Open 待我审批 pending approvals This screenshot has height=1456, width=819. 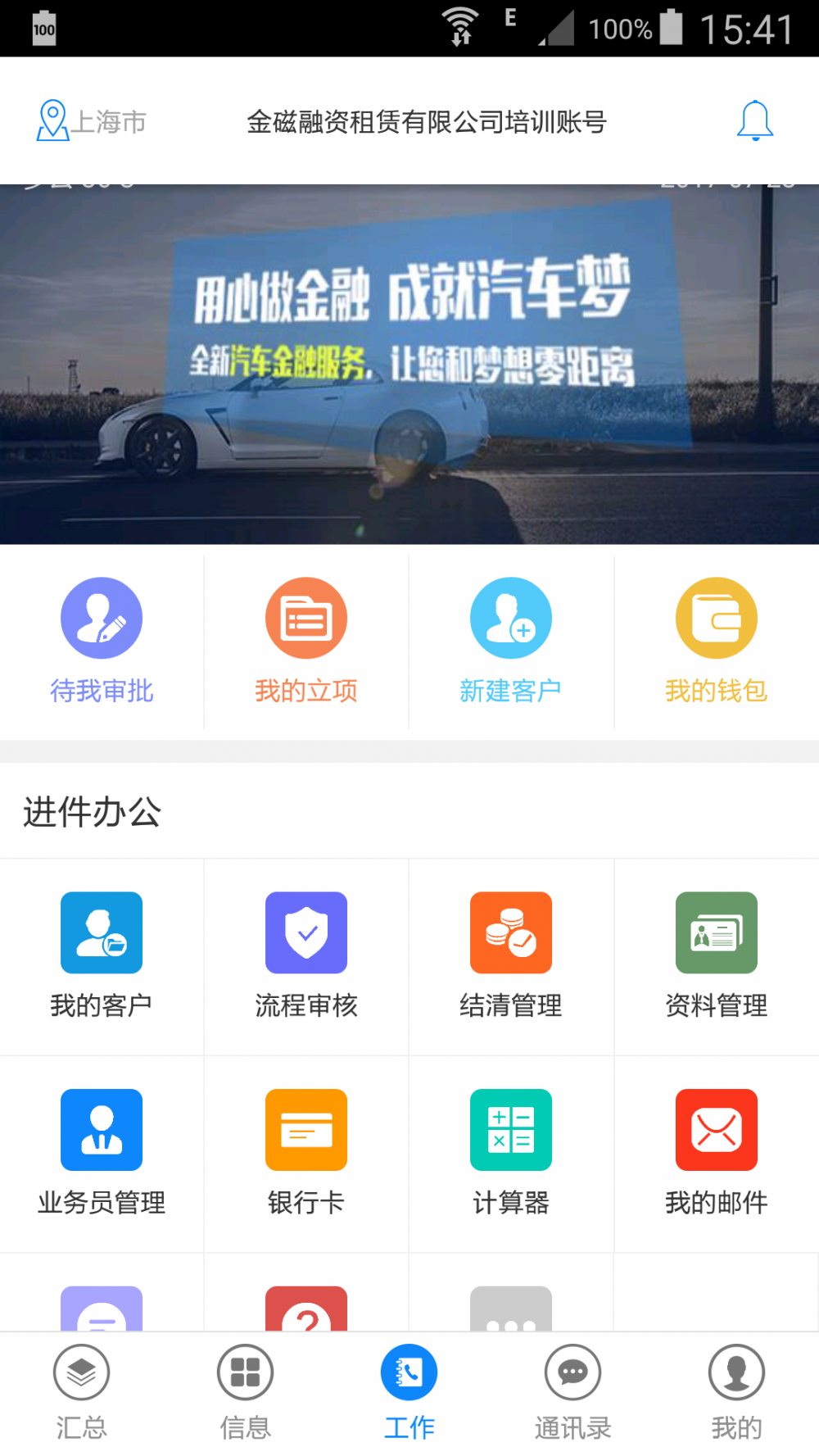click(x=102, y=641)
